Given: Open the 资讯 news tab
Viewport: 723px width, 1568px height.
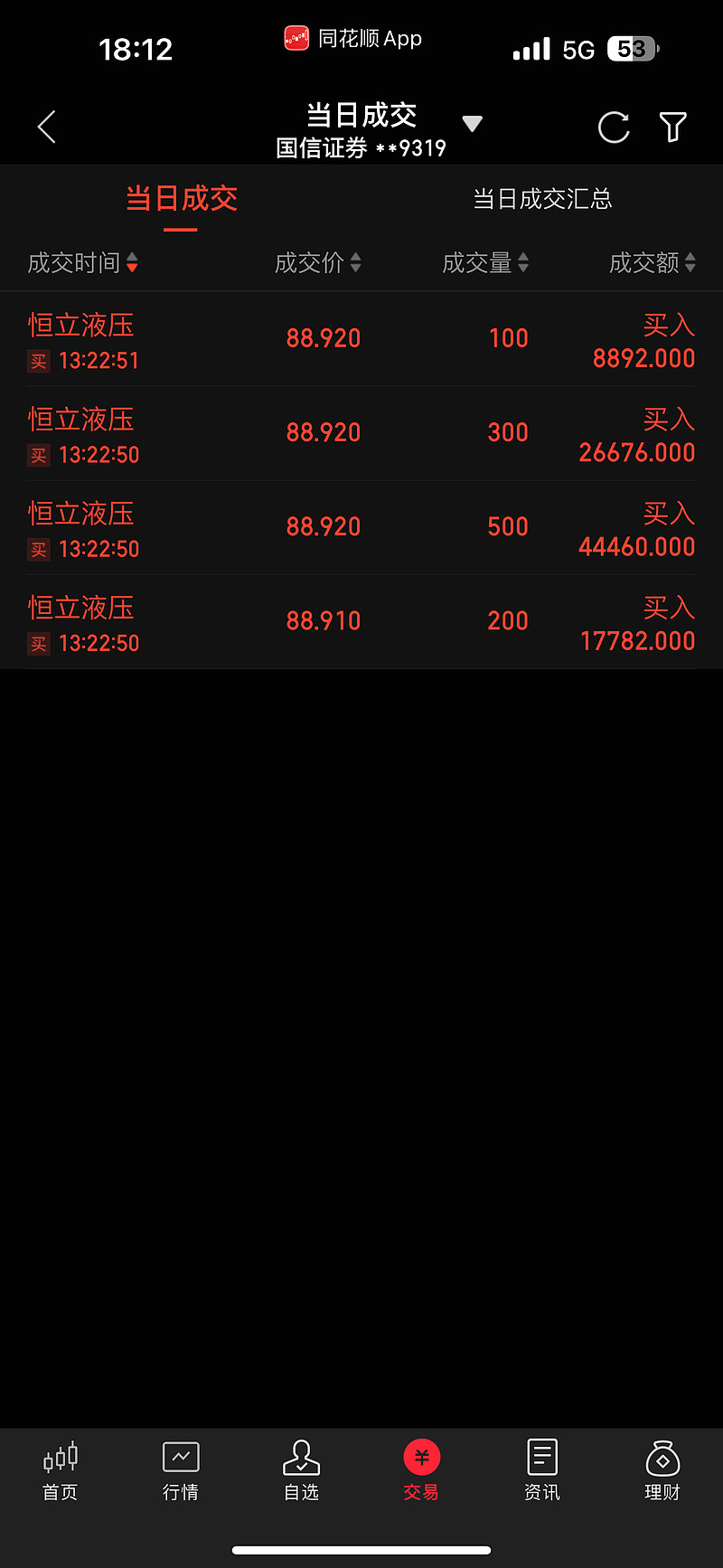Looking at the screenshot, I should [x=542, y=1471].
